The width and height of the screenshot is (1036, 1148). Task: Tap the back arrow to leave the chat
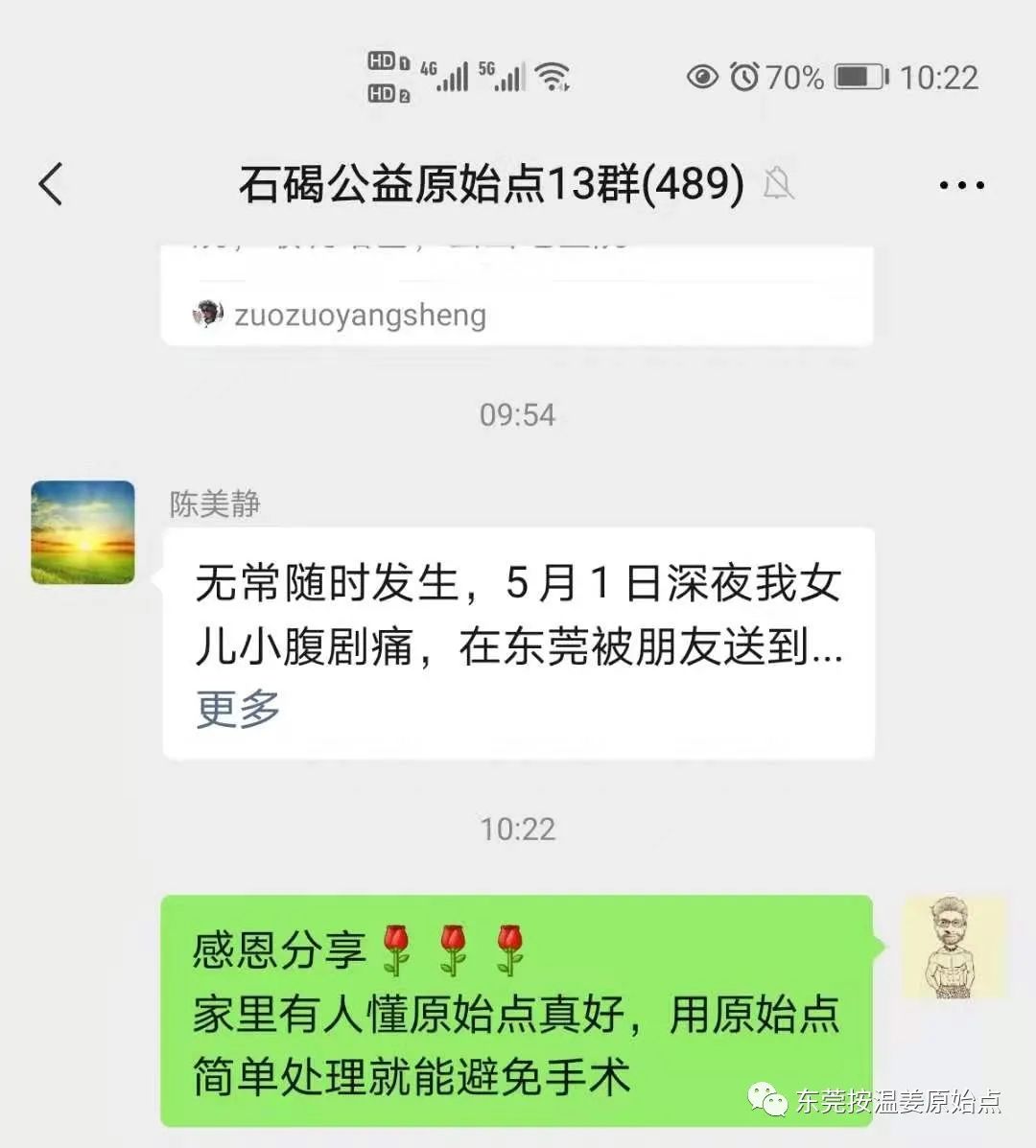coord(51,184)
